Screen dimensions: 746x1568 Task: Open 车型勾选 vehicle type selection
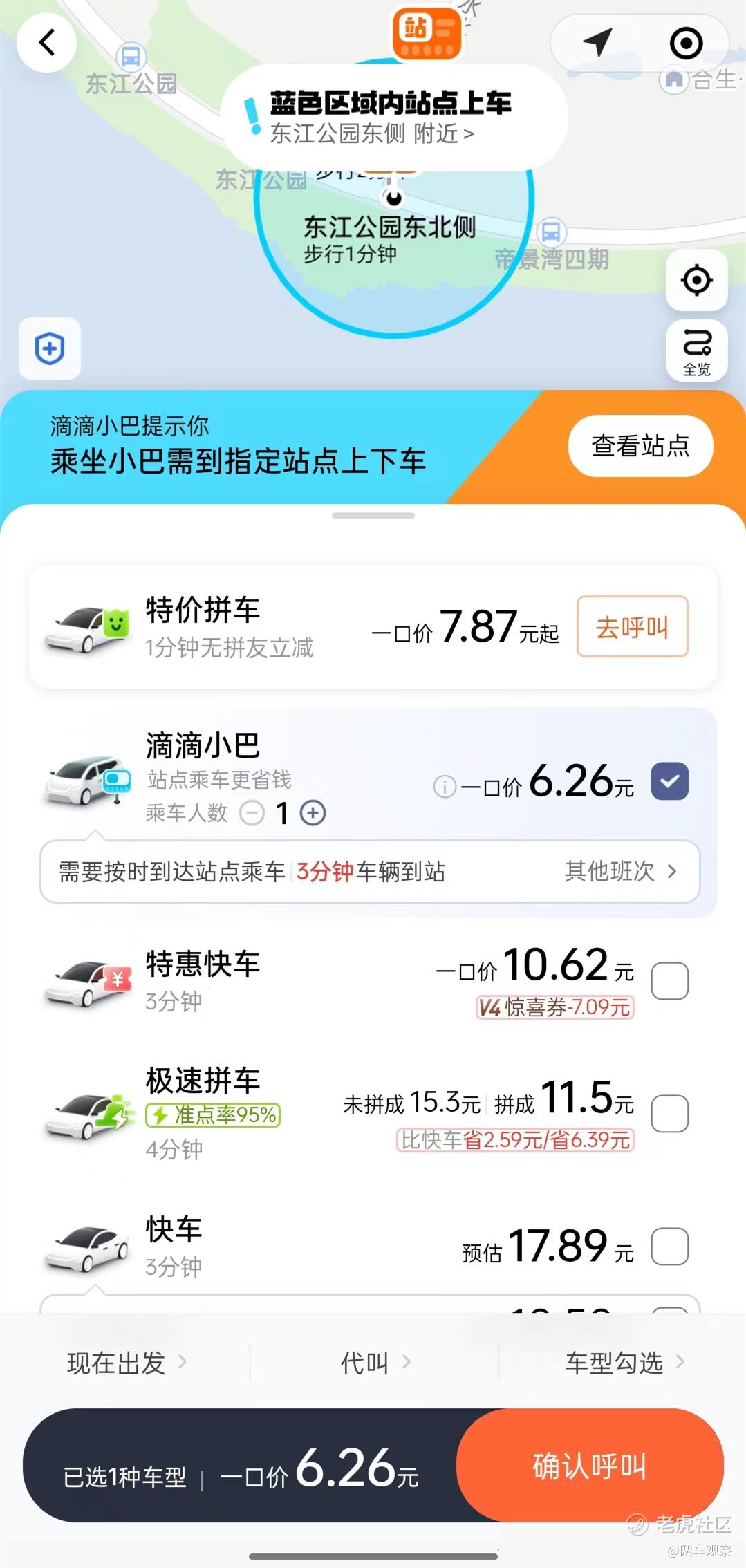(624, 1362)
